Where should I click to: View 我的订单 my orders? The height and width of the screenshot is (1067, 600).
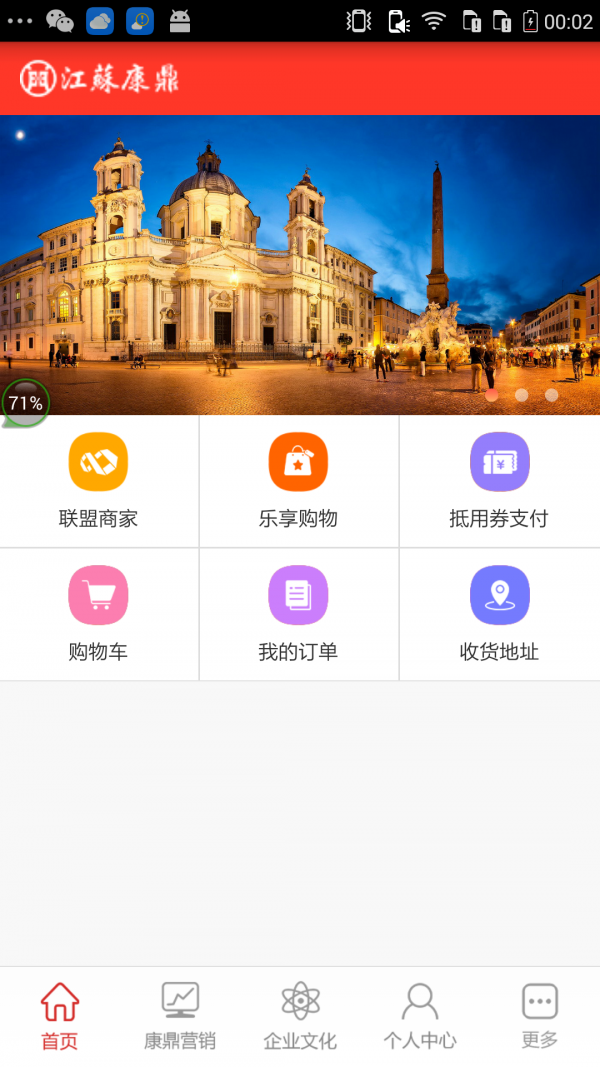tap(298, 614)
